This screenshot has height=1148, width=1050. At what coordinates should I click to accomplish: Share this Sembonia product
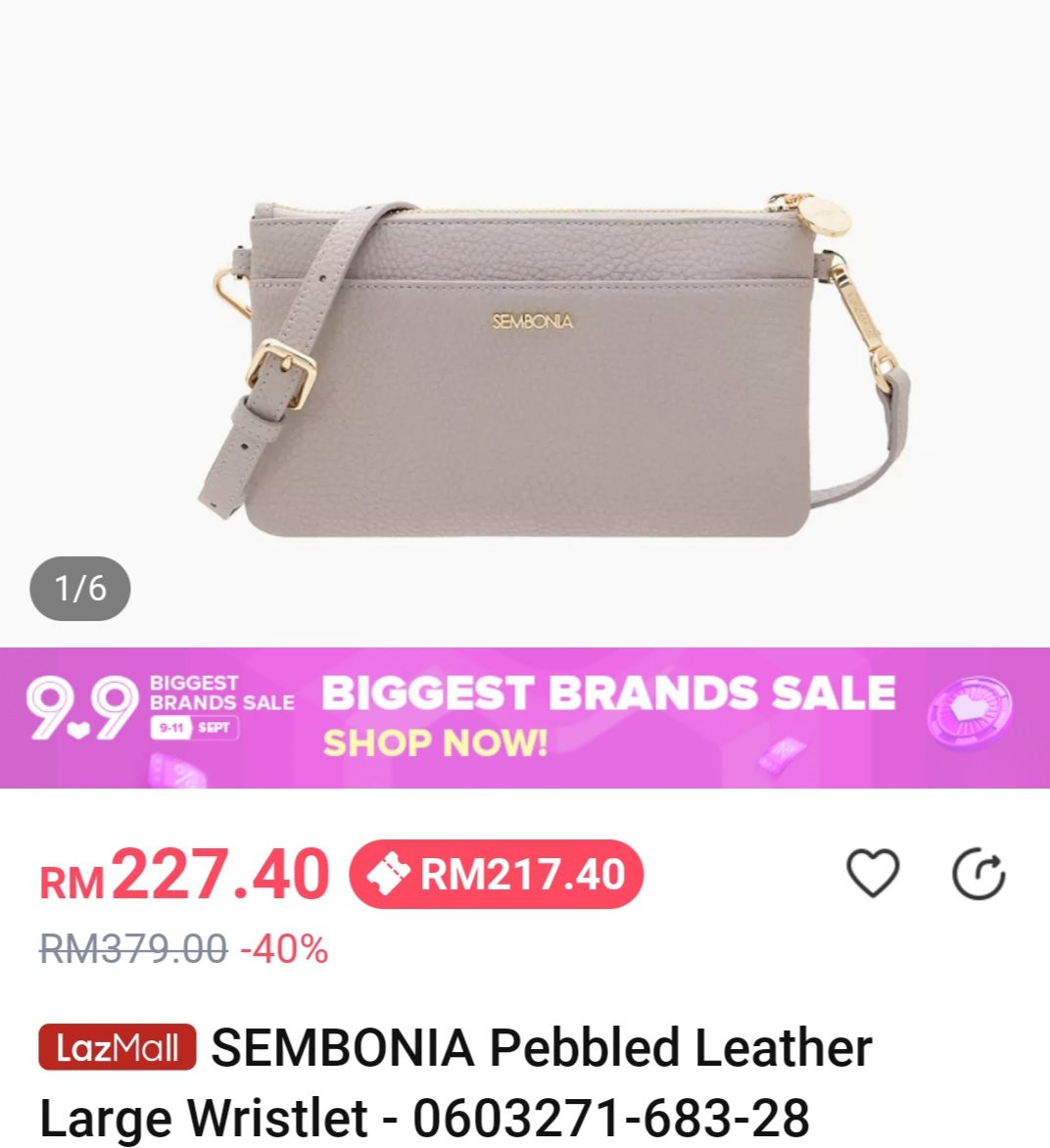pos(978,874)
